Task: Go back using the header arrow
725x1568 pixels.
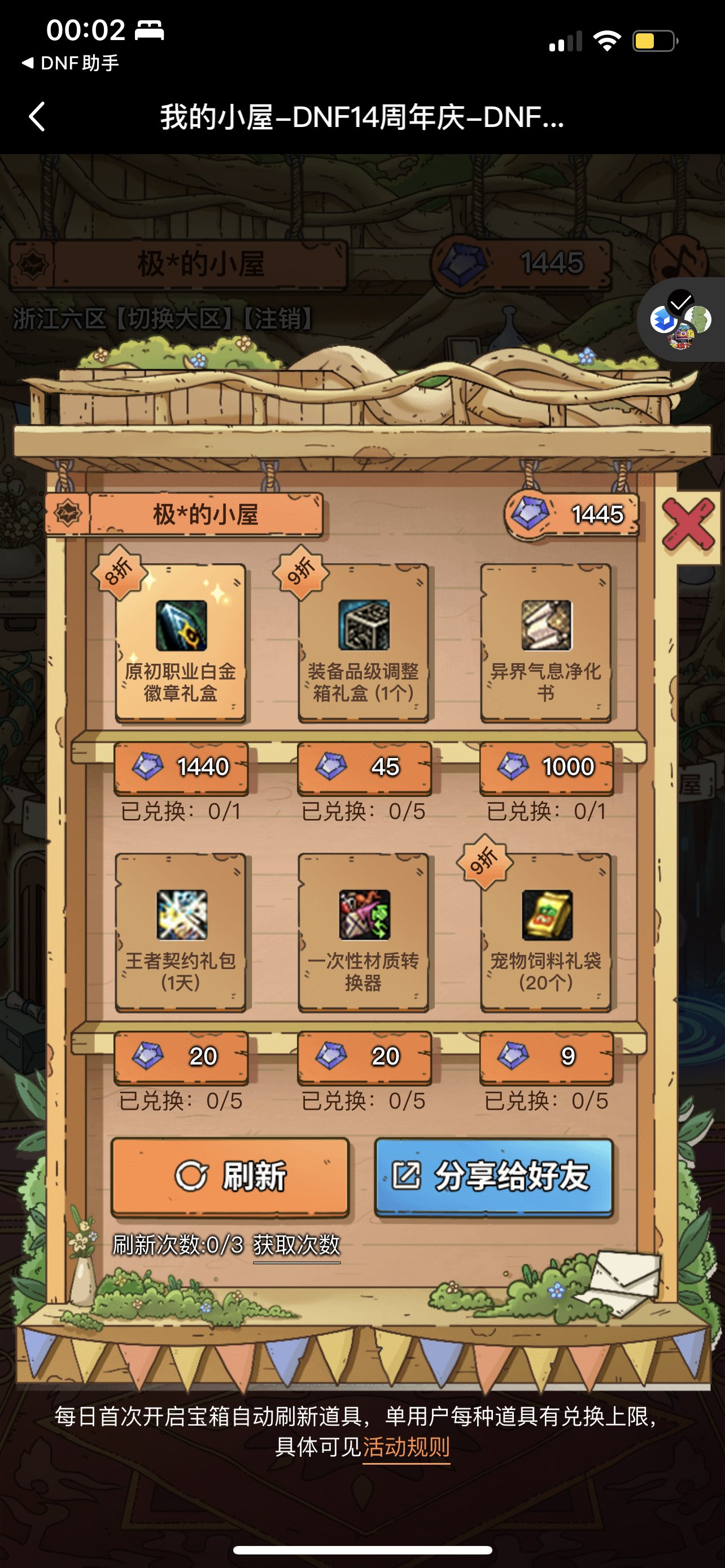Action: click(x=38, y=116)
